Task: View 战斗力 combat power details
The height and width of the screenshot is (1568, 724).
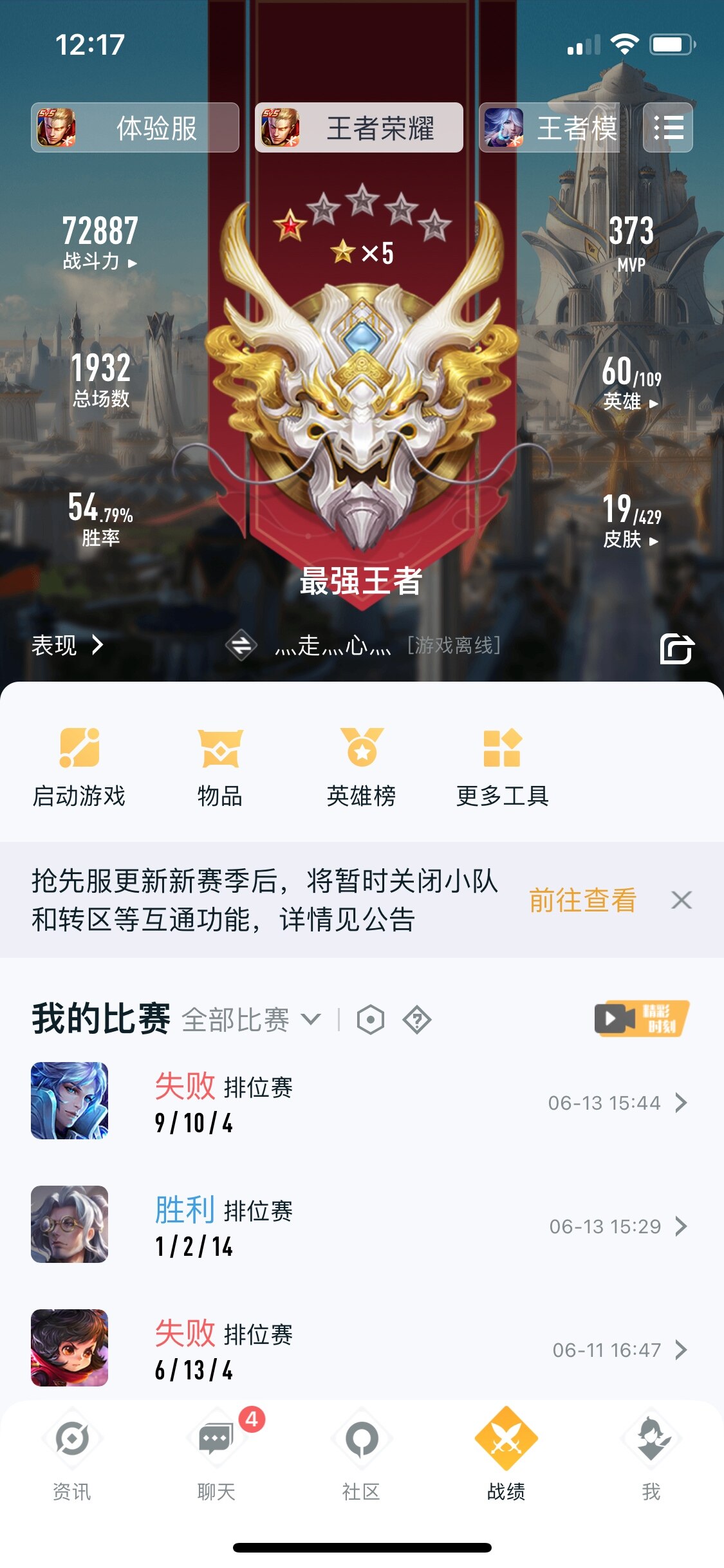Action: 100,261
